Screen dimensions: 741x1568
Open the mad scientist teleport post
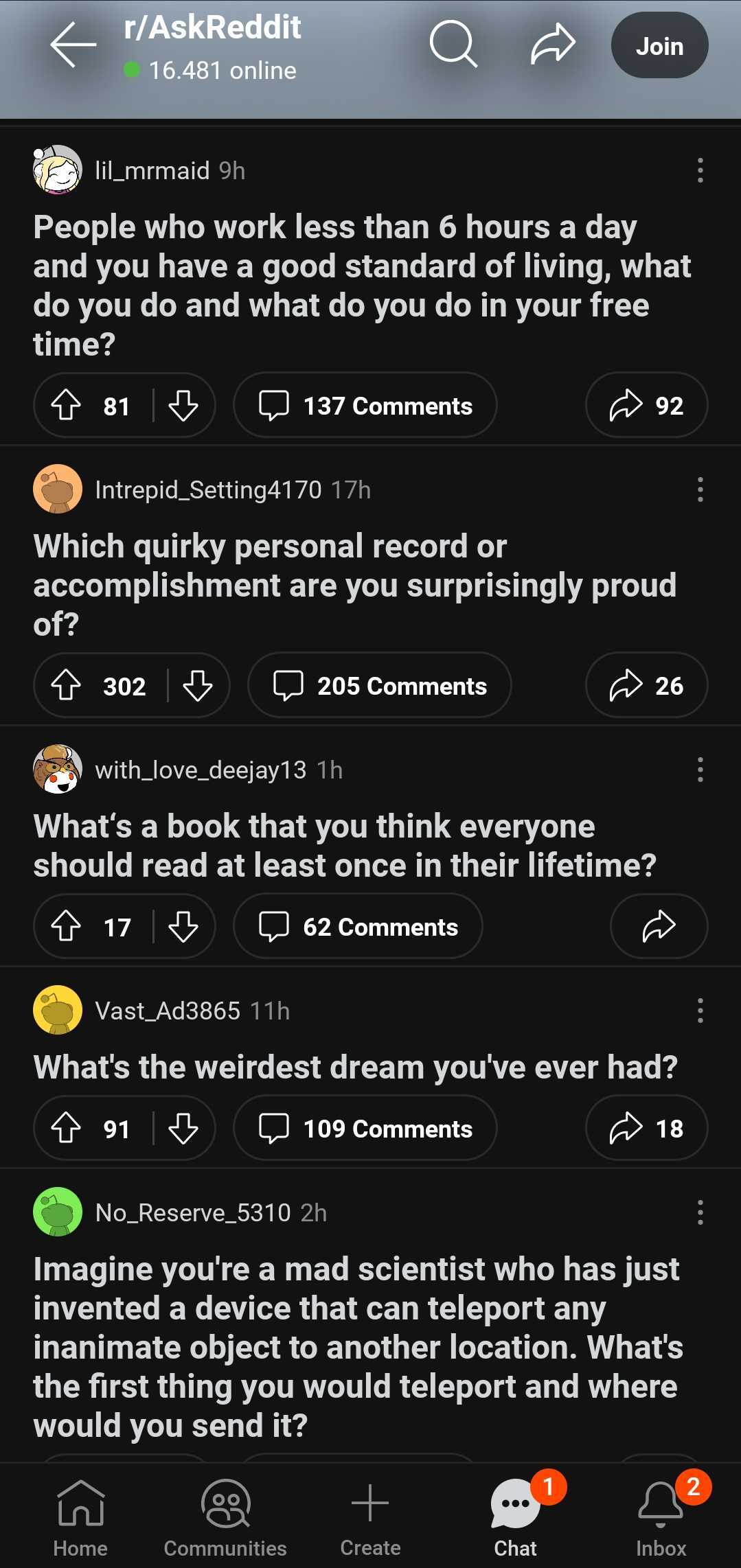pyautogui.click(x=357, y=1346)
